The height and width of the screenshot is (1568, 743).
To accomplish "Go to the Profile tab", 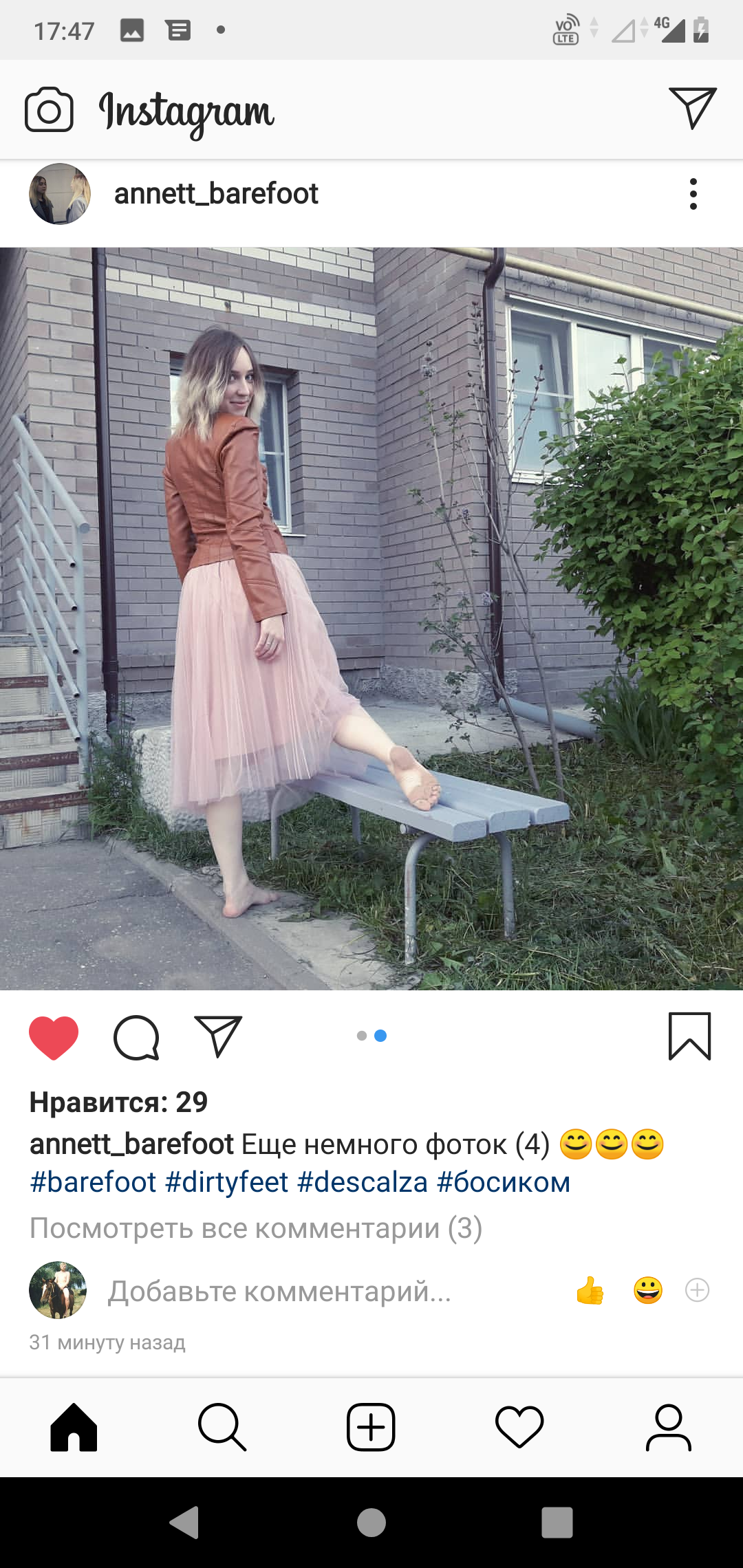I will point(668,1427).
